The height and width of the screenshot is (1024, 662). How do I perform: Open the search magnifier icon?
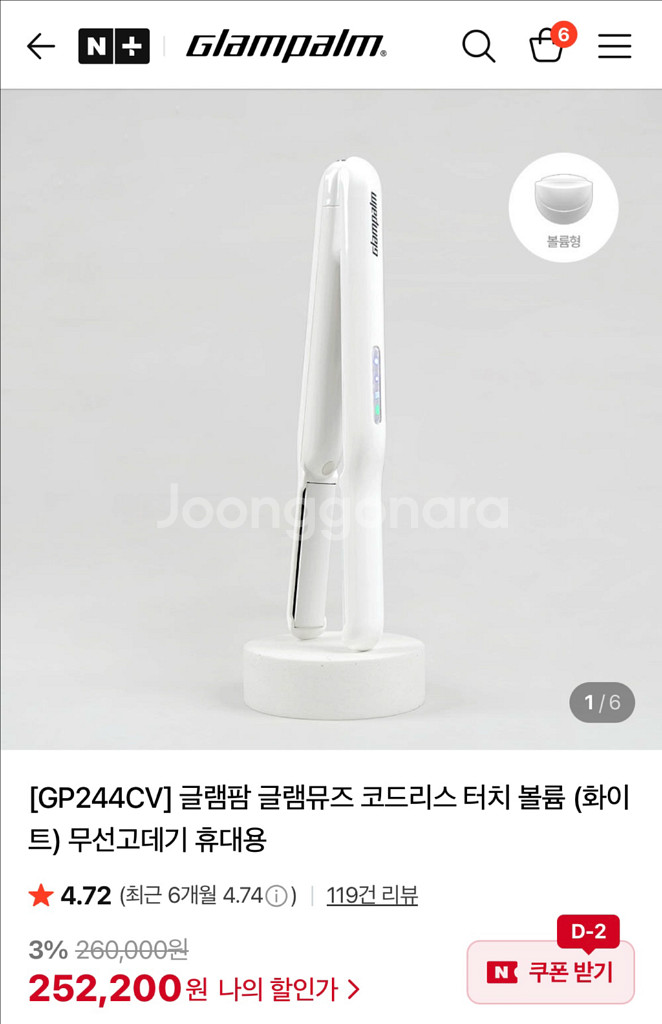pyautogui.click(x=478, y=46)
